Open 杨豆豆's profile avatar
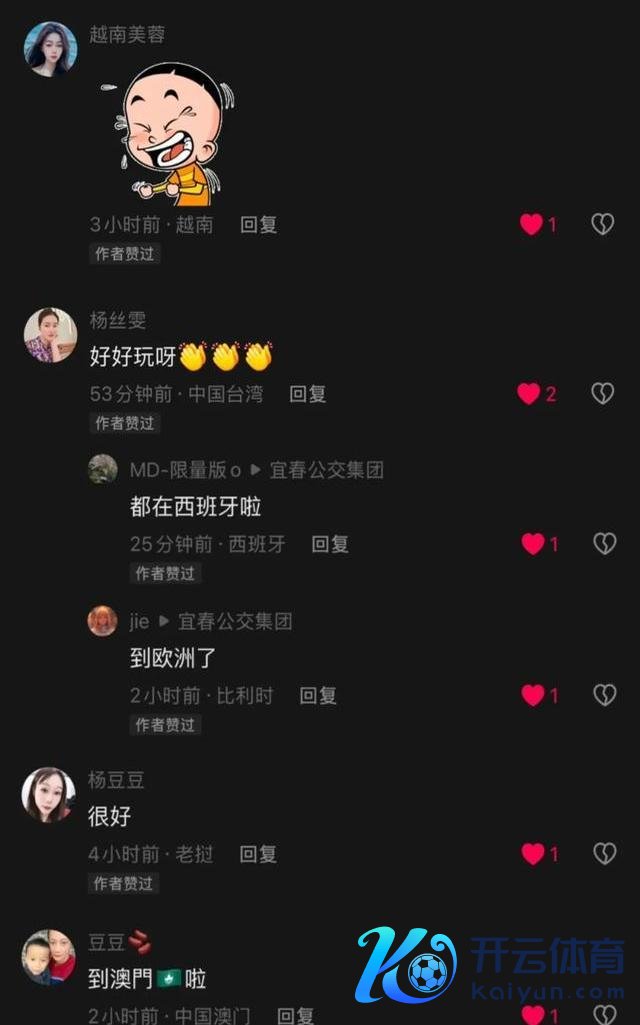Viewport: 640px width, 1025px height. click(x=49, y=794)
